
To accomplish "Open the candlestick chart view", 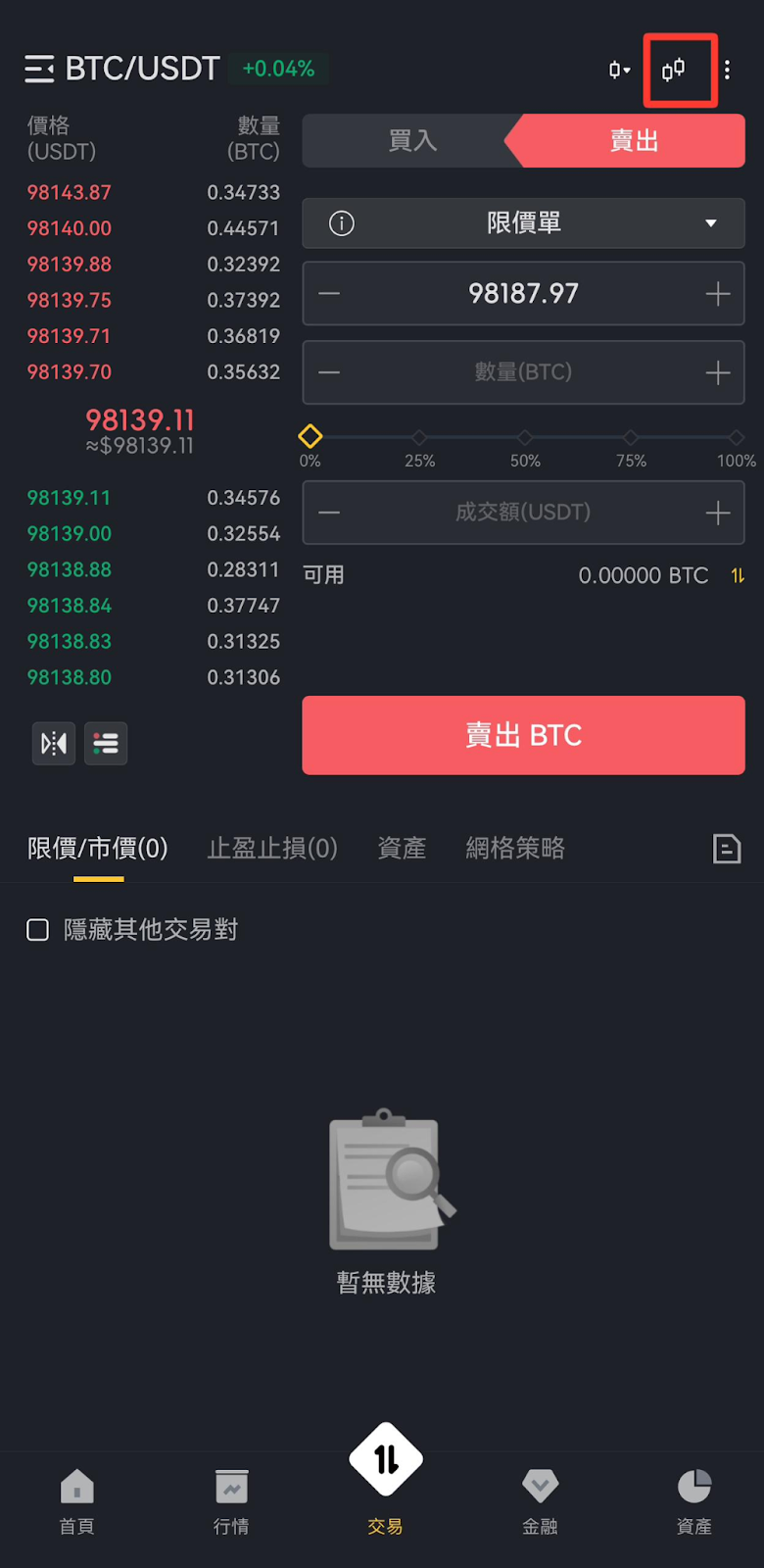I will click(x=674, y=70).
